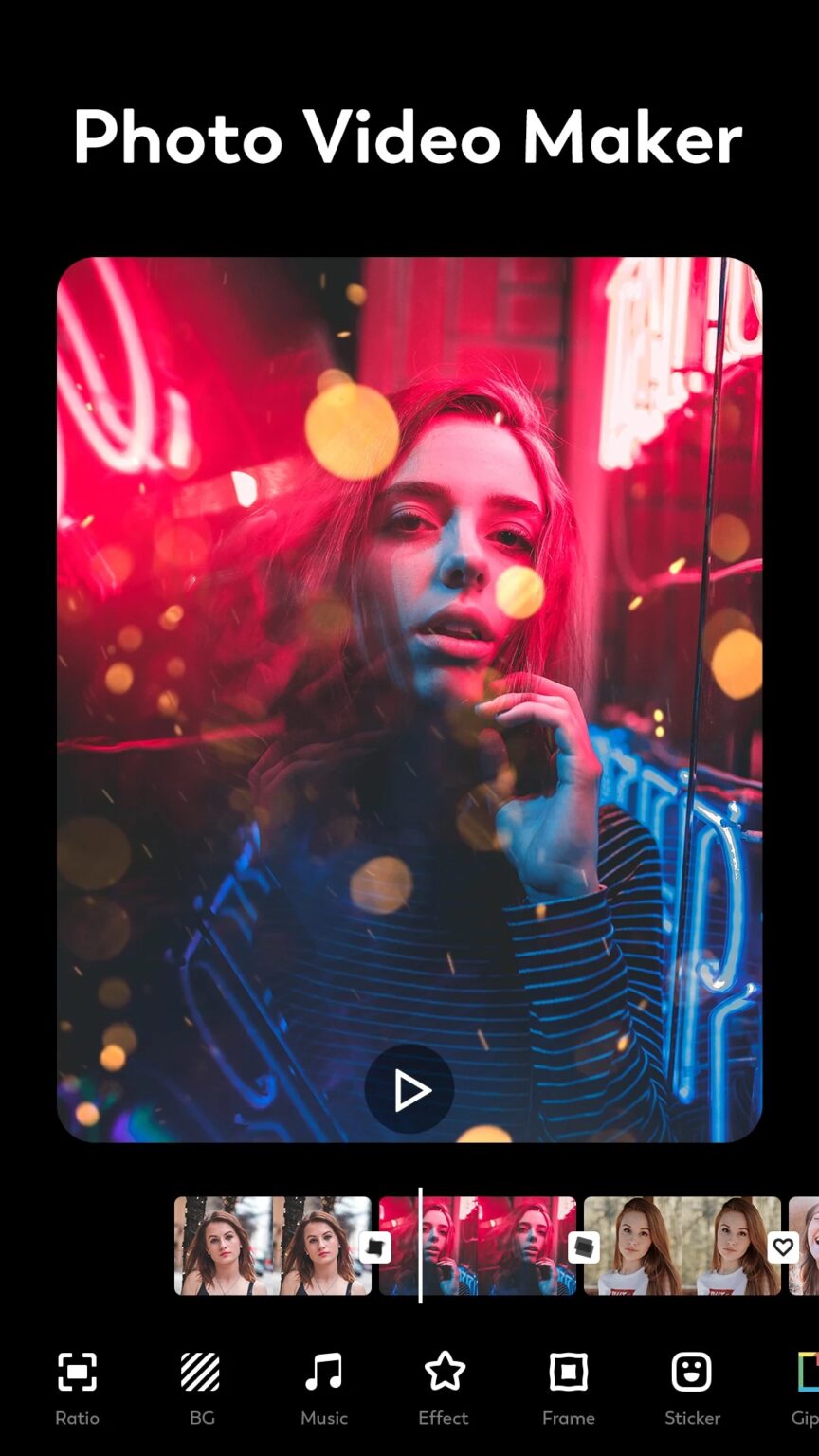
Task: Tap the Music text label
Action: coord(323,1418)
